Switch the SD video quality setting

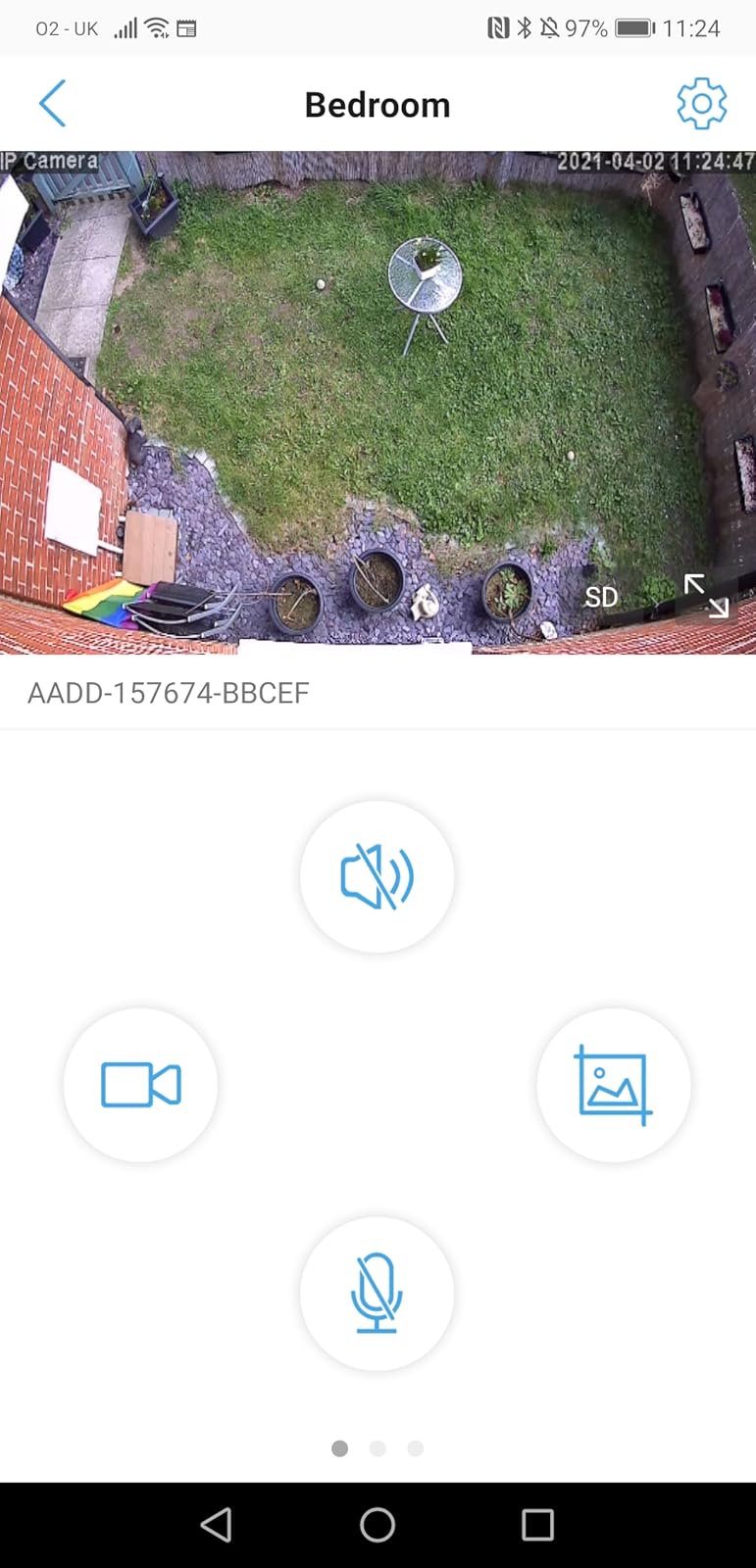click(601, 597)
